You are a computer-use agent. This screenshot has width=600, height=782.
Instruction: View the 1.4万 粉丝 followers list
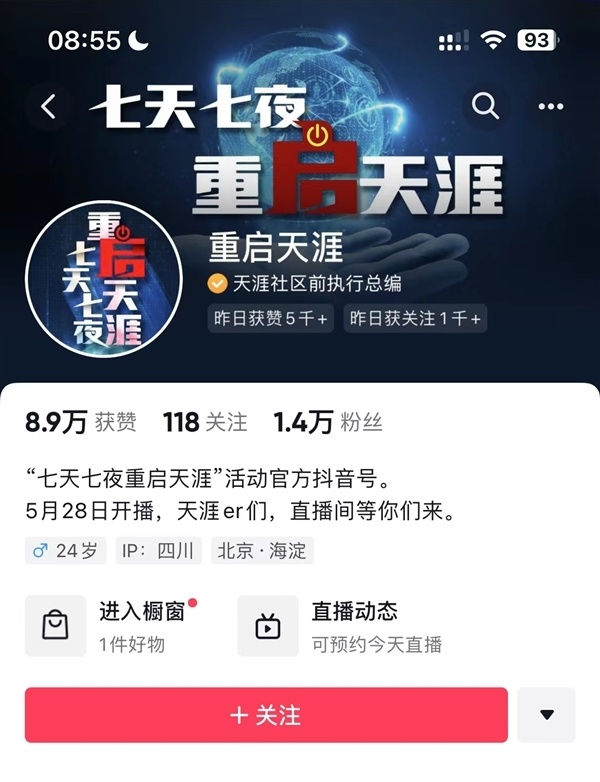(x=327, y=422)
